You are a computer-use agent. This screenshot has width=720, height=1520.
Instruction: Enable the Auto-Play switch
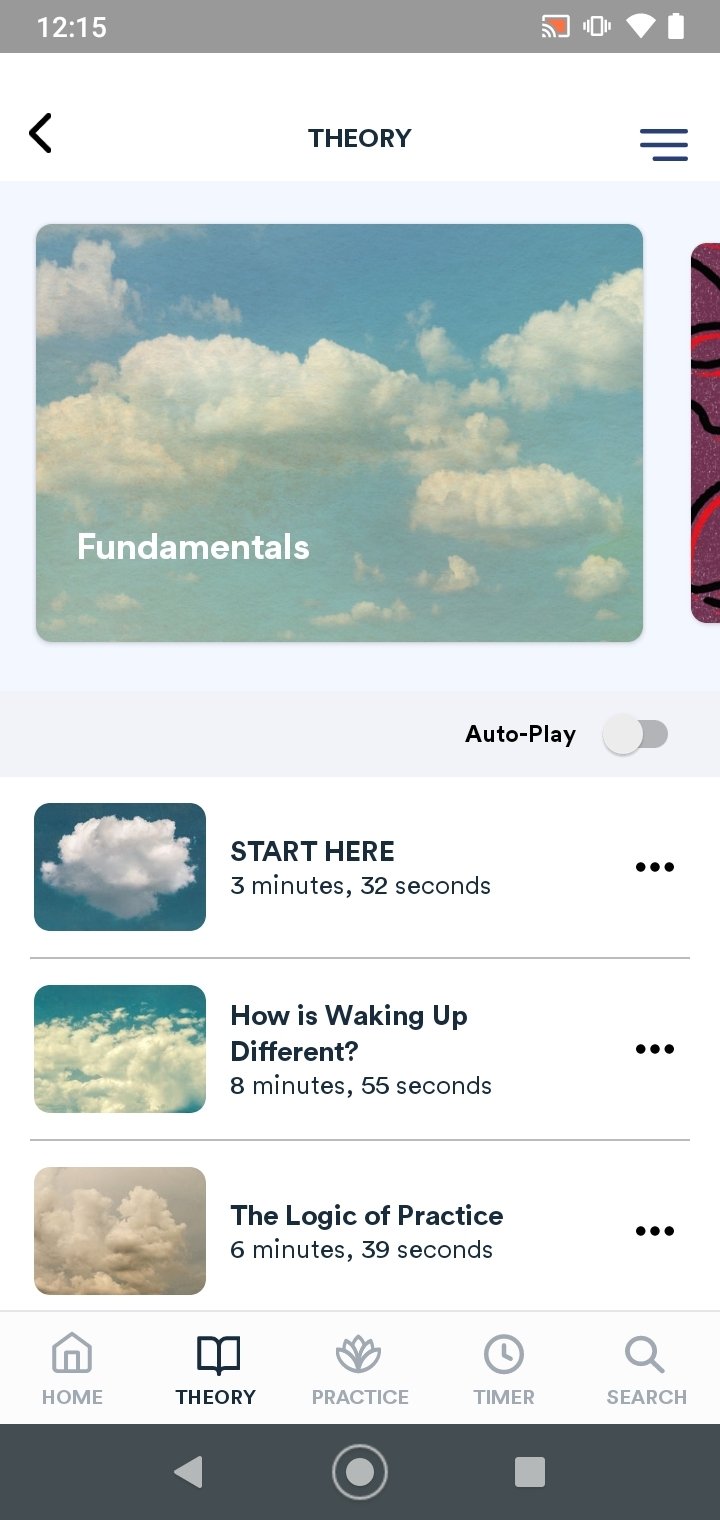click(635, 735)
